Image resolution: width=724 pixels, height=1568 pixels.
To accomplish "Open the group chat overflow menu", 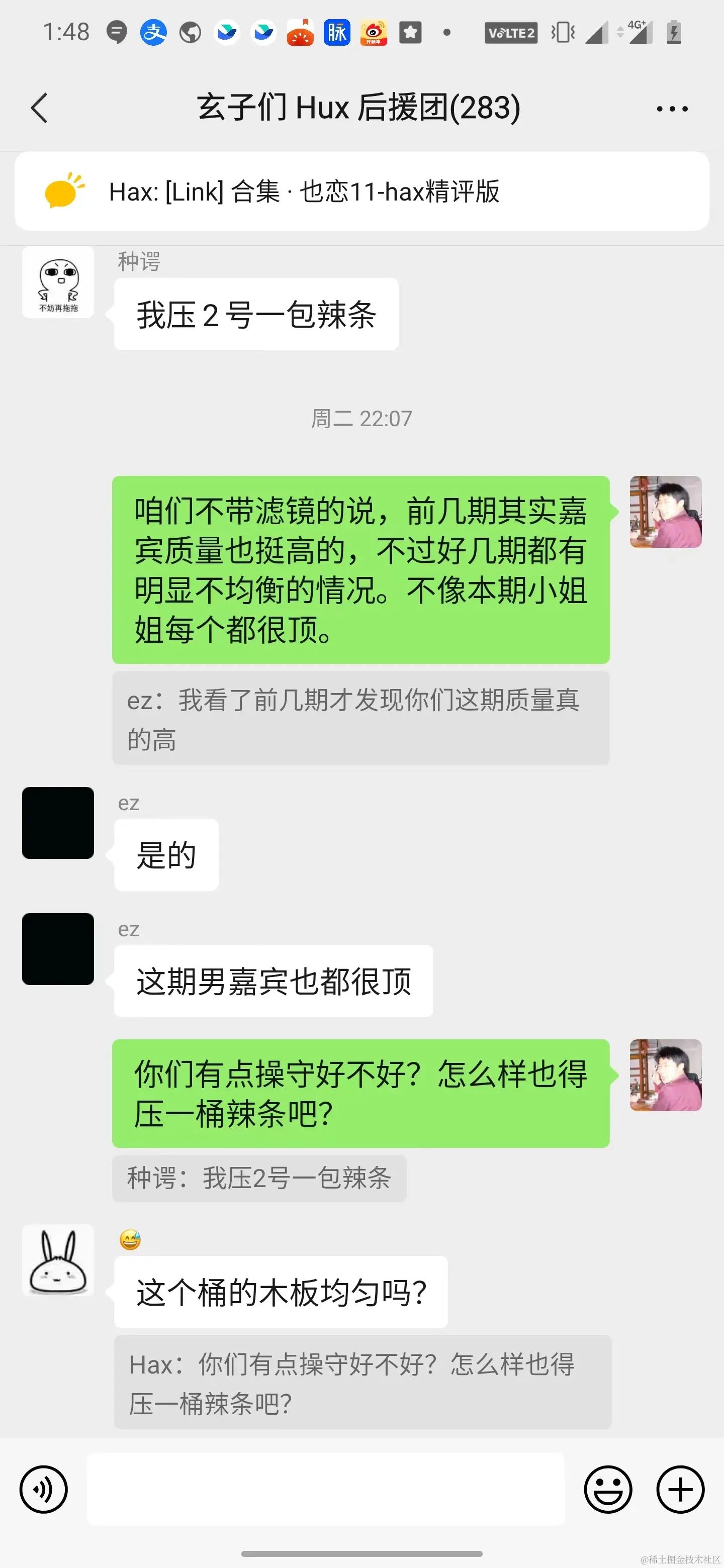I will tap(672, 109).
